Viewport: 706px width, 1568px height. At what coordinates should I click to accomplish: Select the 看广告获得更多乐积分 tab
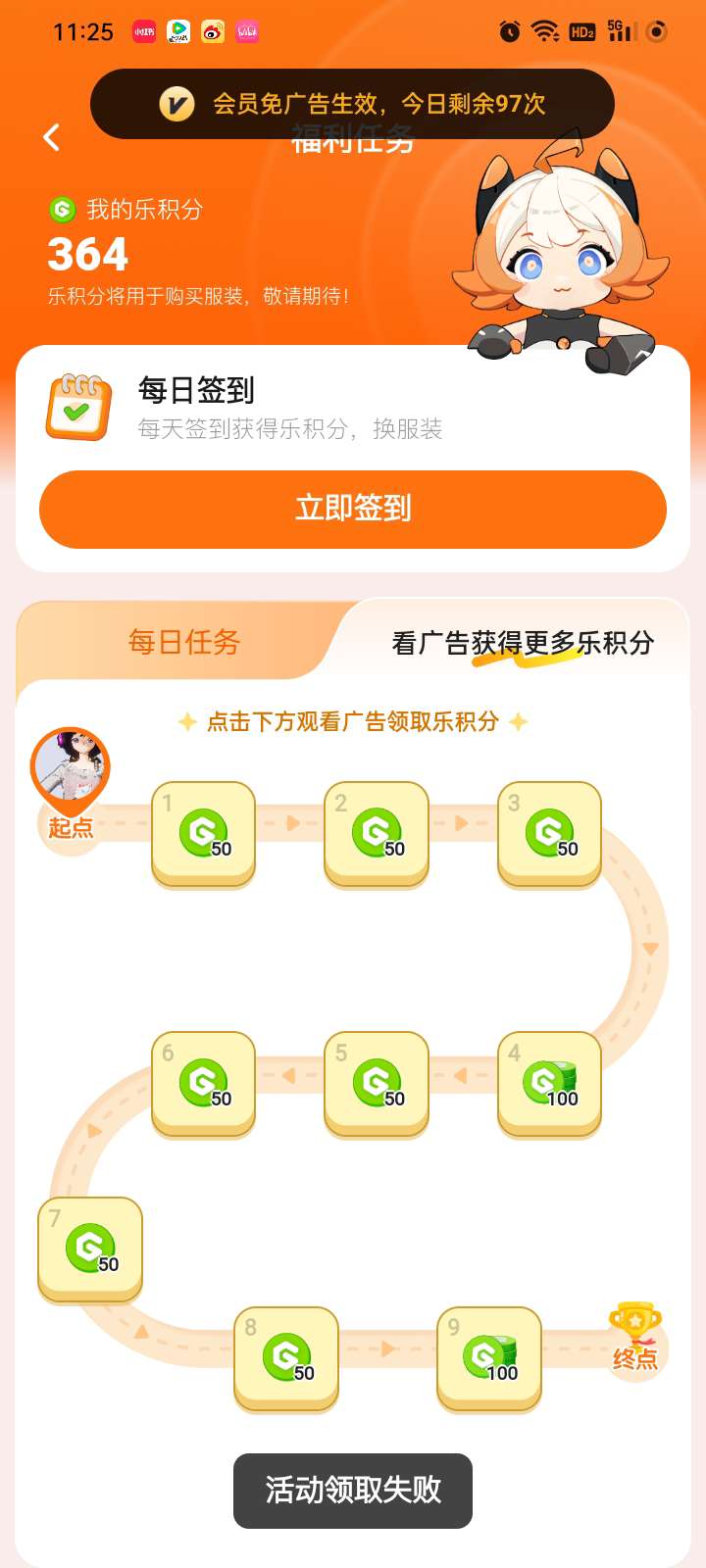pyautogui.click(x=522, y=643)
